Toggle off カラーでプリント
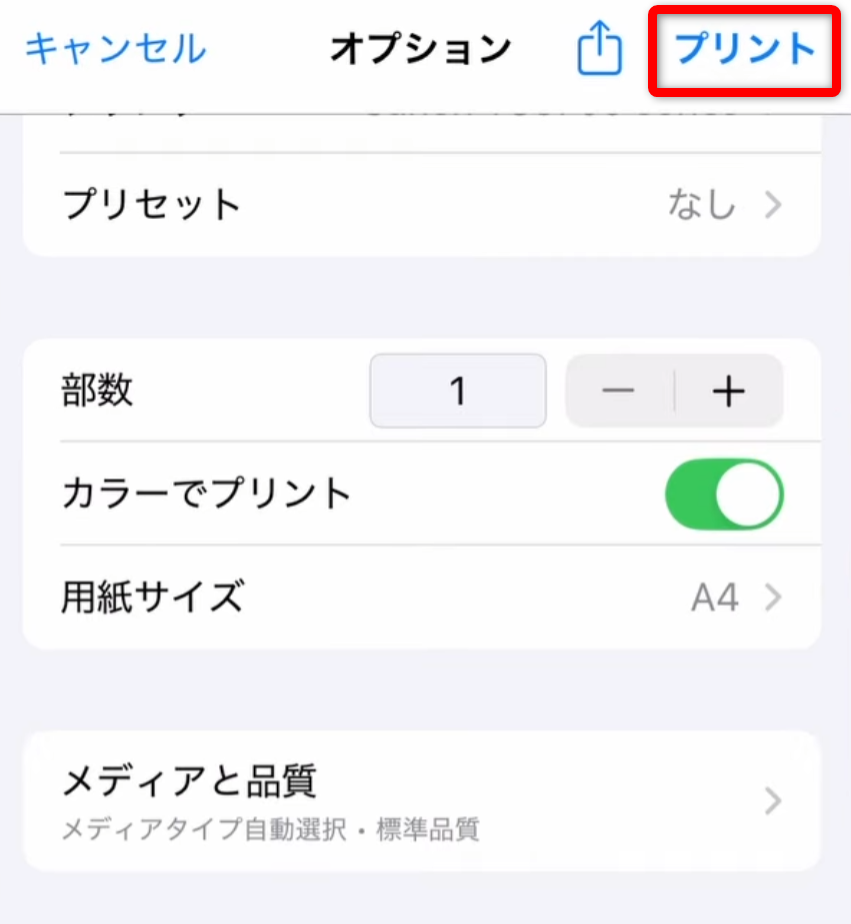The image size is (851, 924). click(x=724, y=494)
